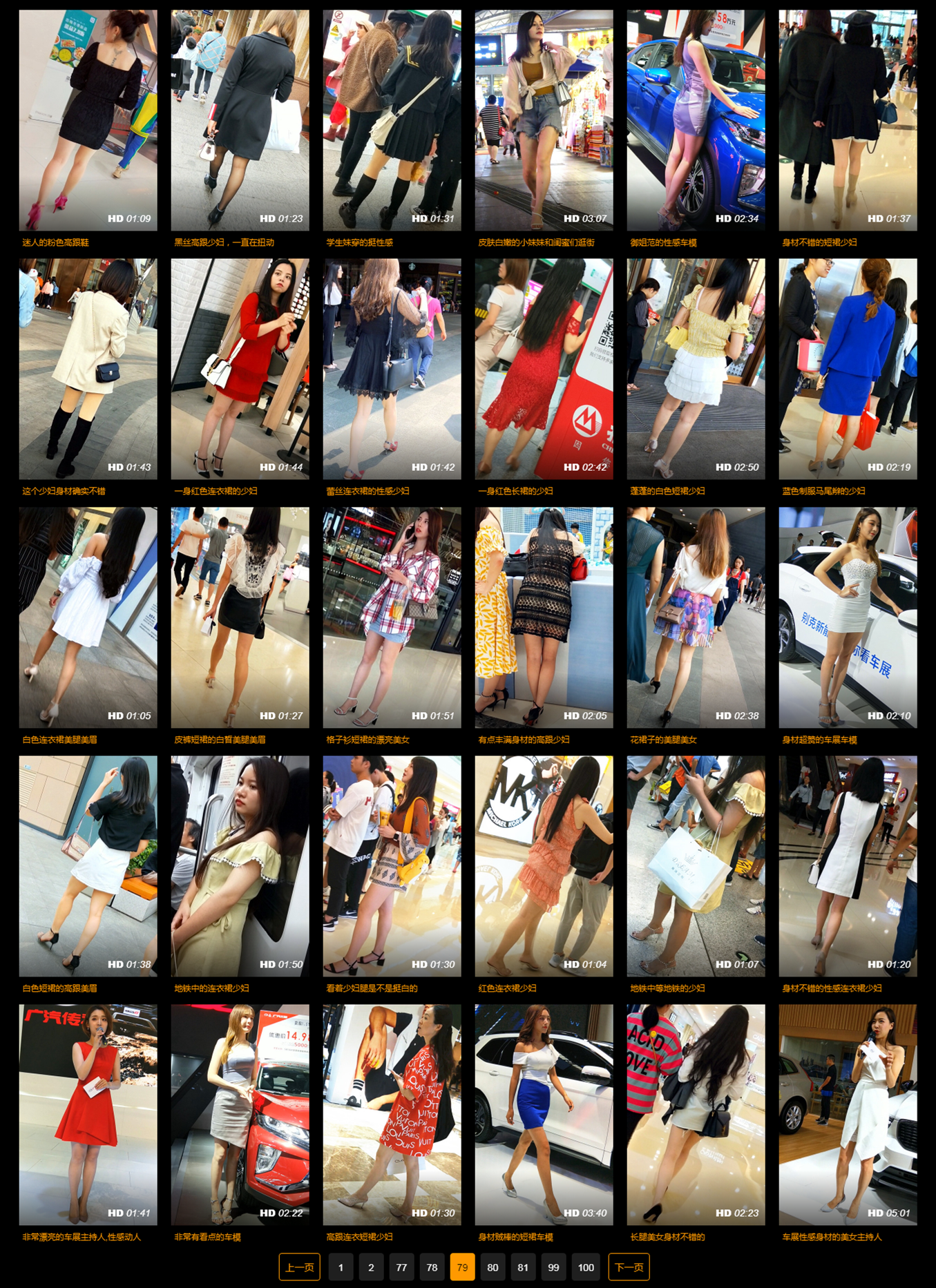Screen dimensions: 936x1288
Task: Open video 格子衫短裙的漂亮美女
Action: [392, 617]
